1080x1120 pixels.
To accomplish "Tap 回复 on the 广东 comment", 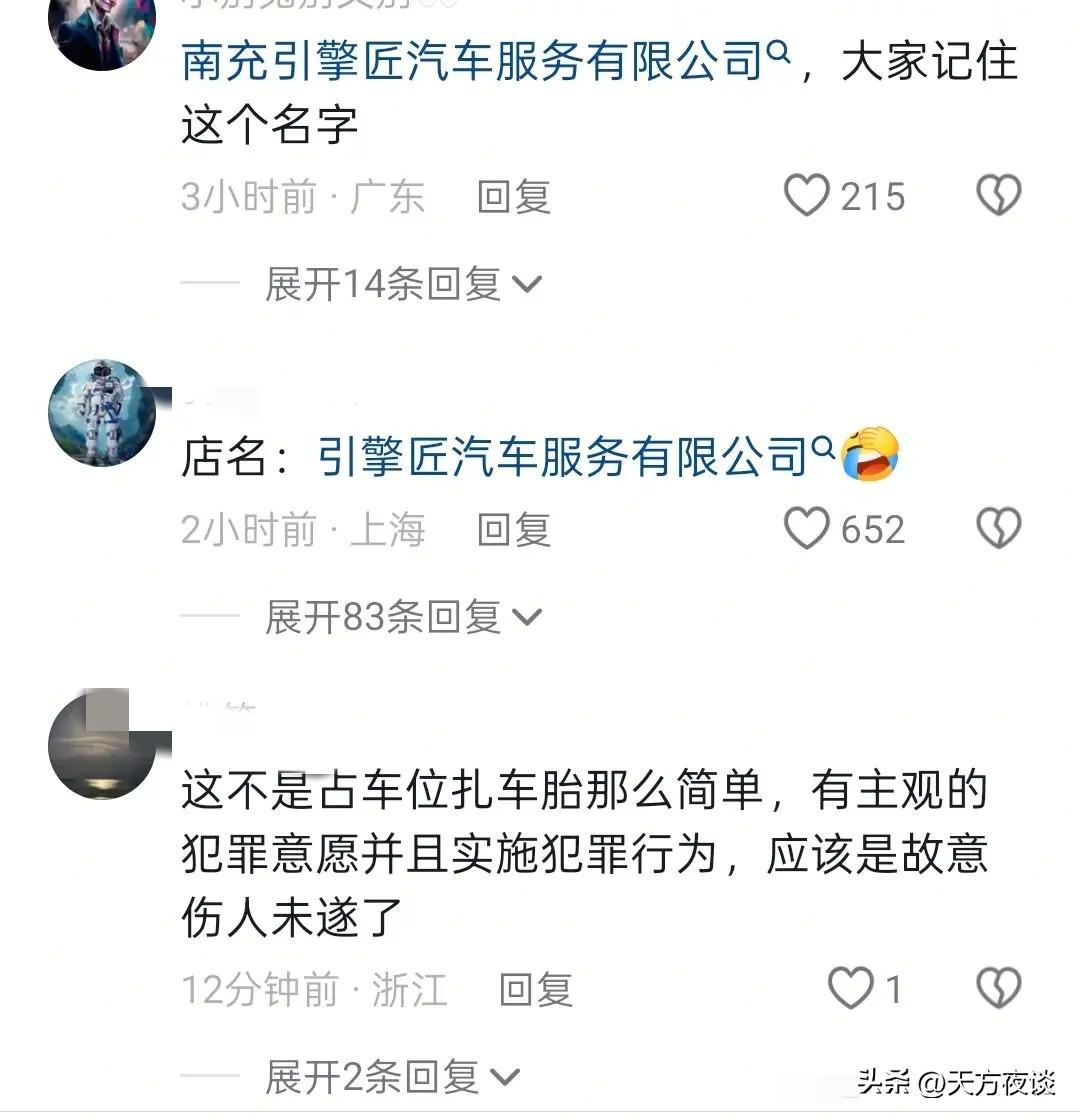I will pyautogui.click(x=514, y=197).
